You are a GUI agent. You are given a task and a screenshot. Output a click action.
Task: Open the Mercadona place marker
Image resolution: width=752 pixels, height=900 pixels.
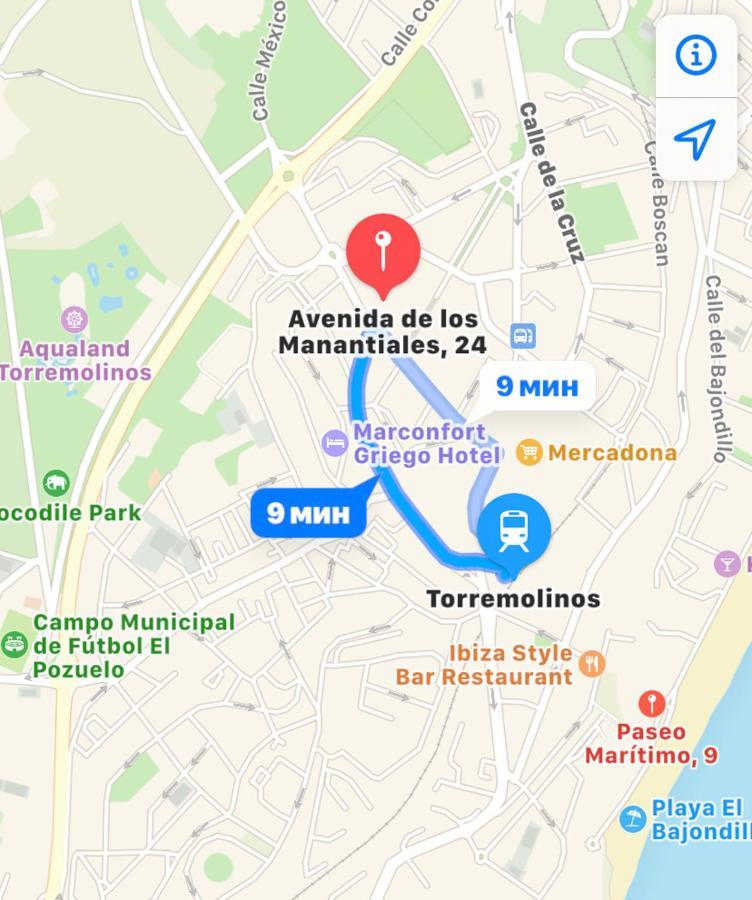click(x=529, y=453)
